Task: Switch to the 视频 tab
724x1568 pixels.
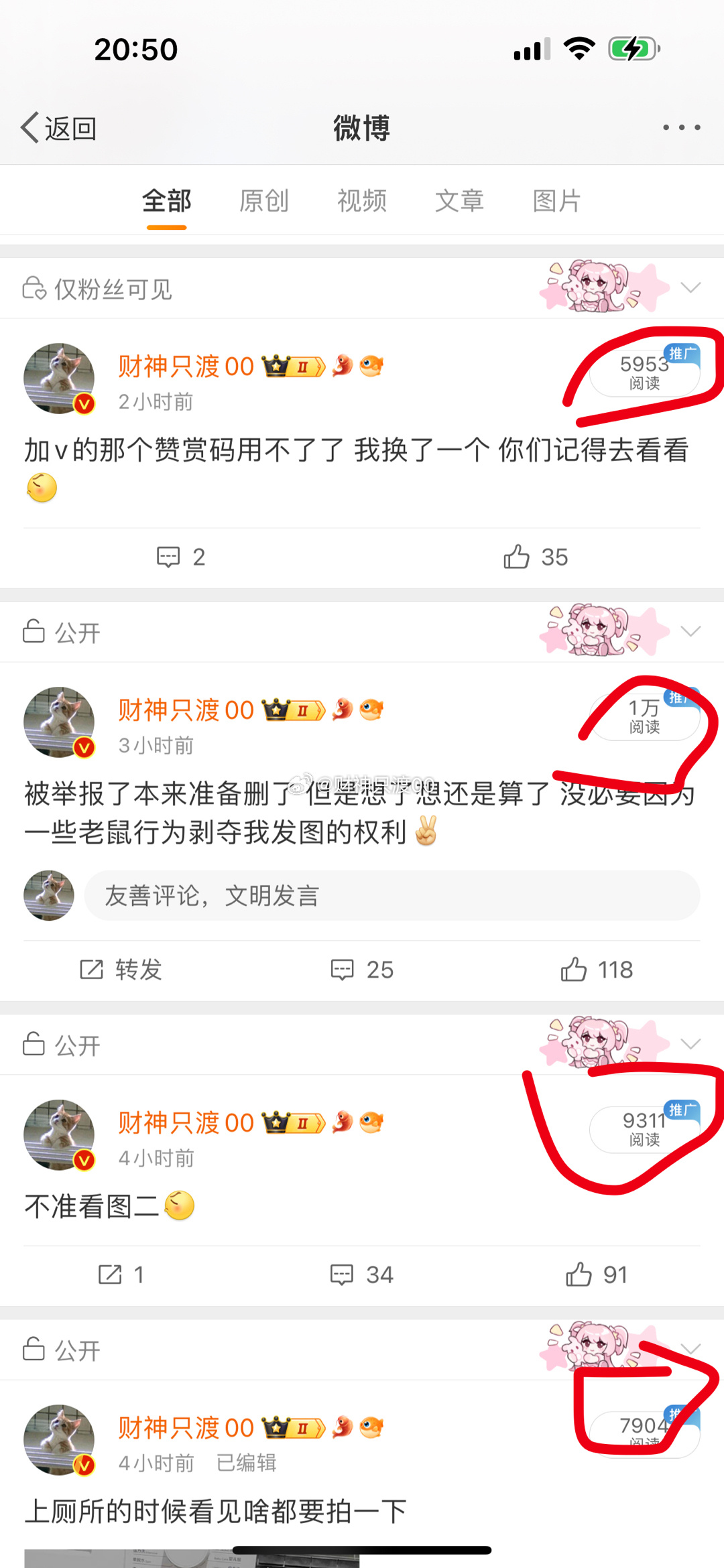Action: tap(362, 200)
